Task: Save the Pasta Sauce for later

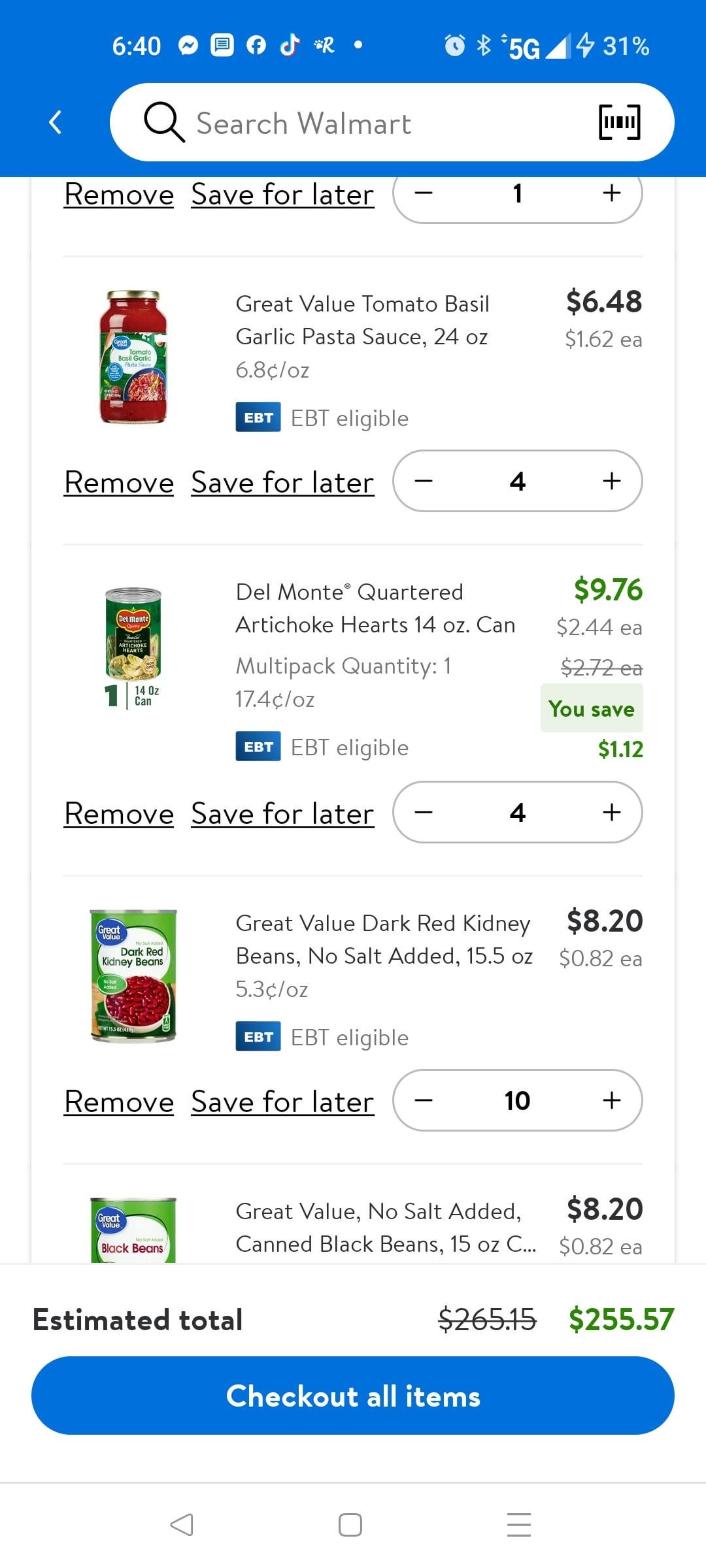Action: click(x=282, y=483)
